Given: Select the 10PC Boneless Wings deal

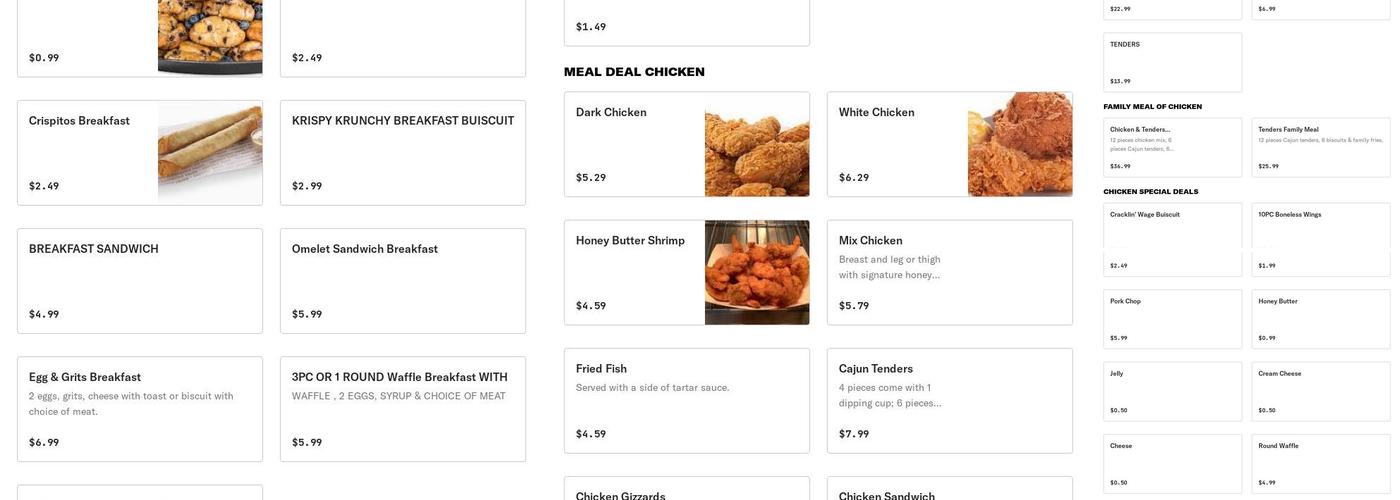Looking at the screenshot, I should [1320, 239].
